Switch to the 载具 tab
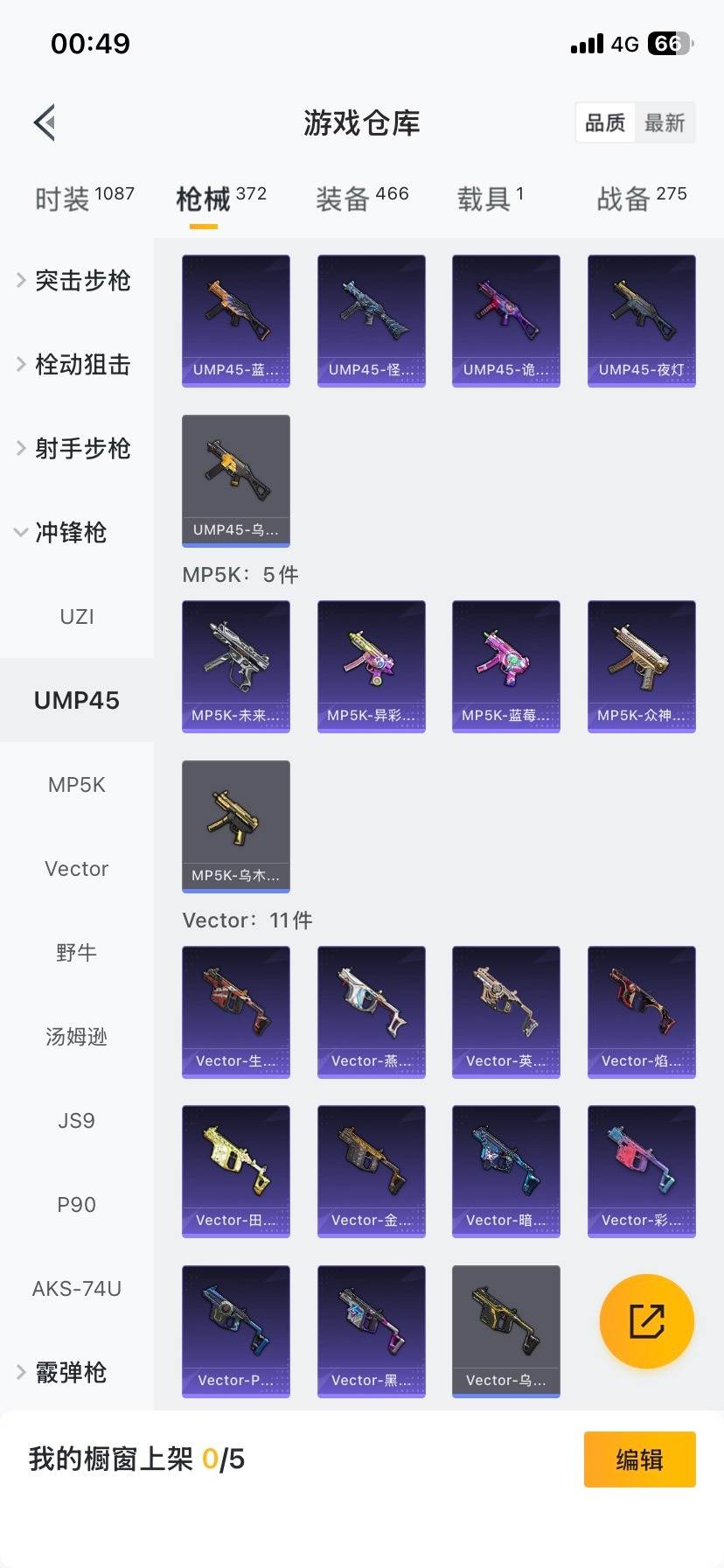 pyautogui.click(x=490, y=199)
